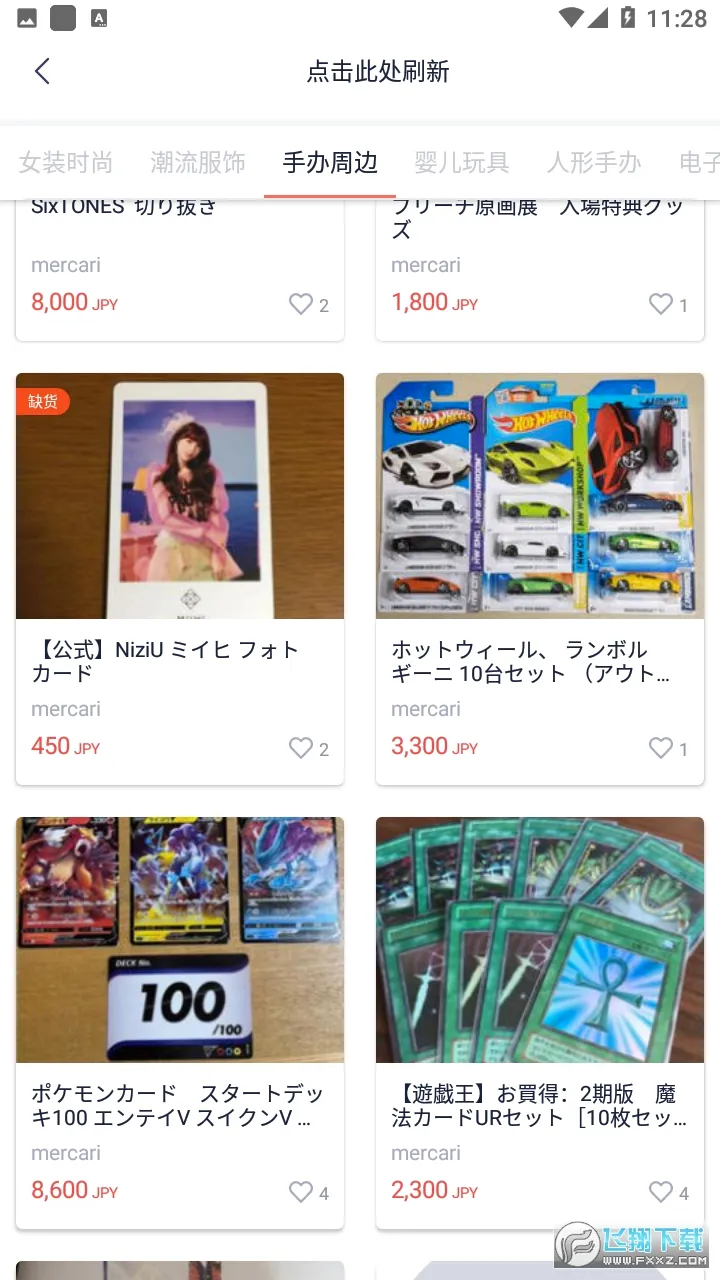Open the ポケモンカード スタートデッキ100 listing
The width and height of the screenshot is (720, 1280).
pyautogui.click(x=180, y=1023)
